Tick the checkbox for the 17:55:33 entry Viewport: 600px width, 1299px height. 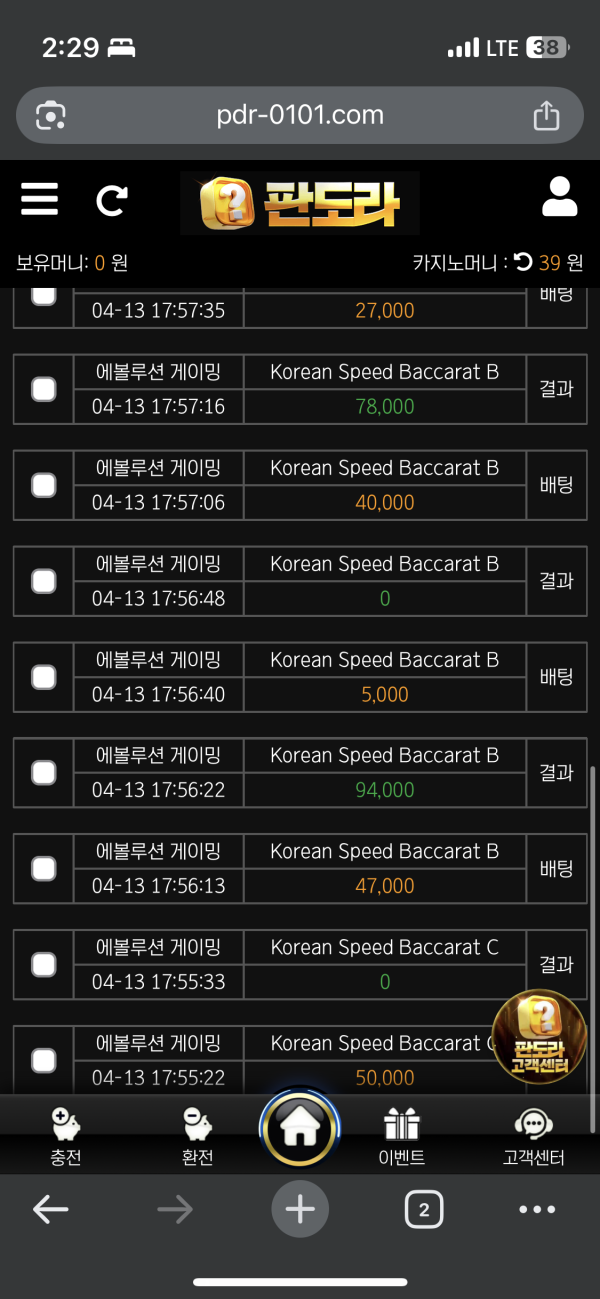pyautogui.click(x=44, y=964)
